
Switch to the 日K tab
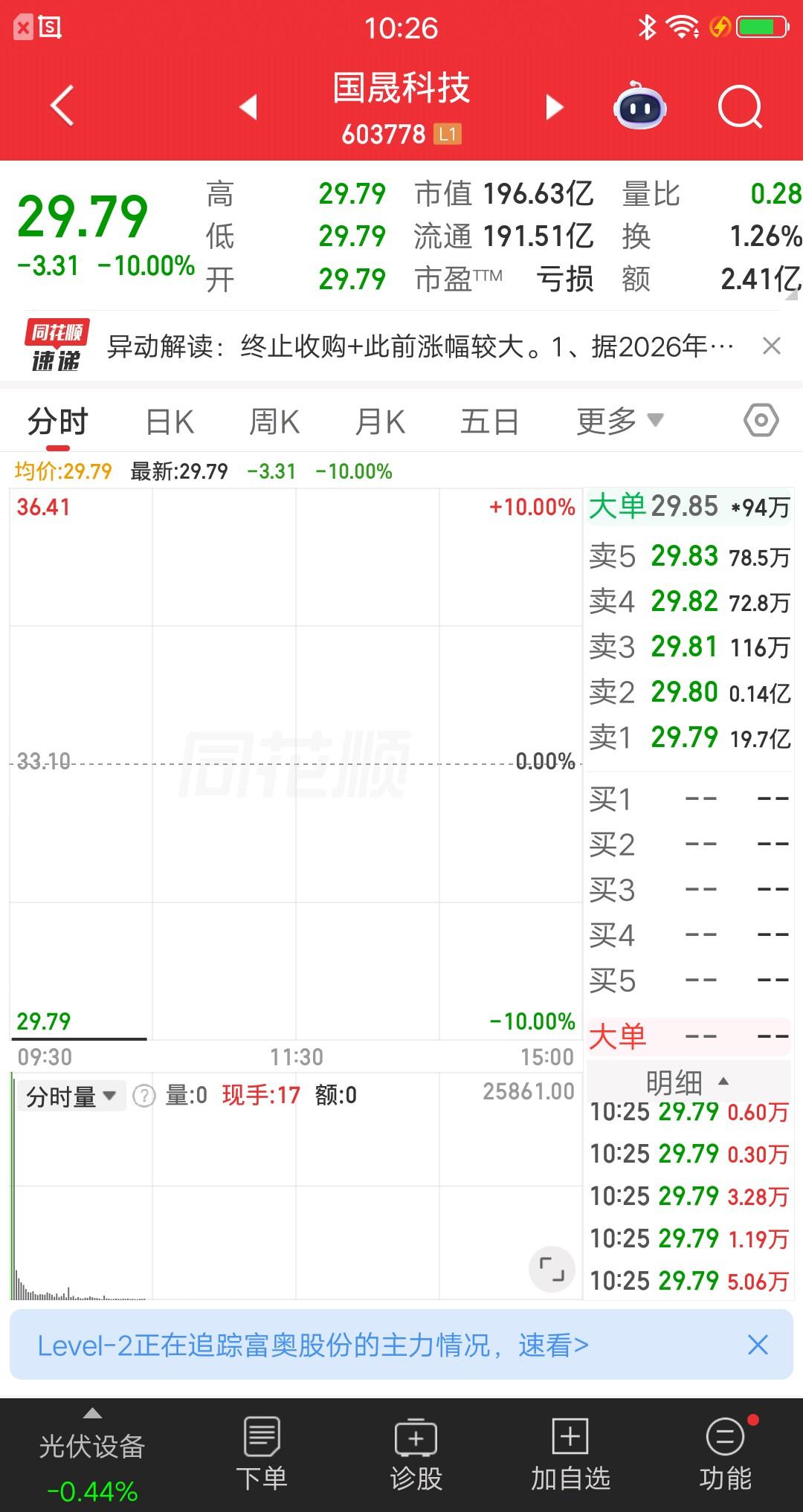[172, 420]
